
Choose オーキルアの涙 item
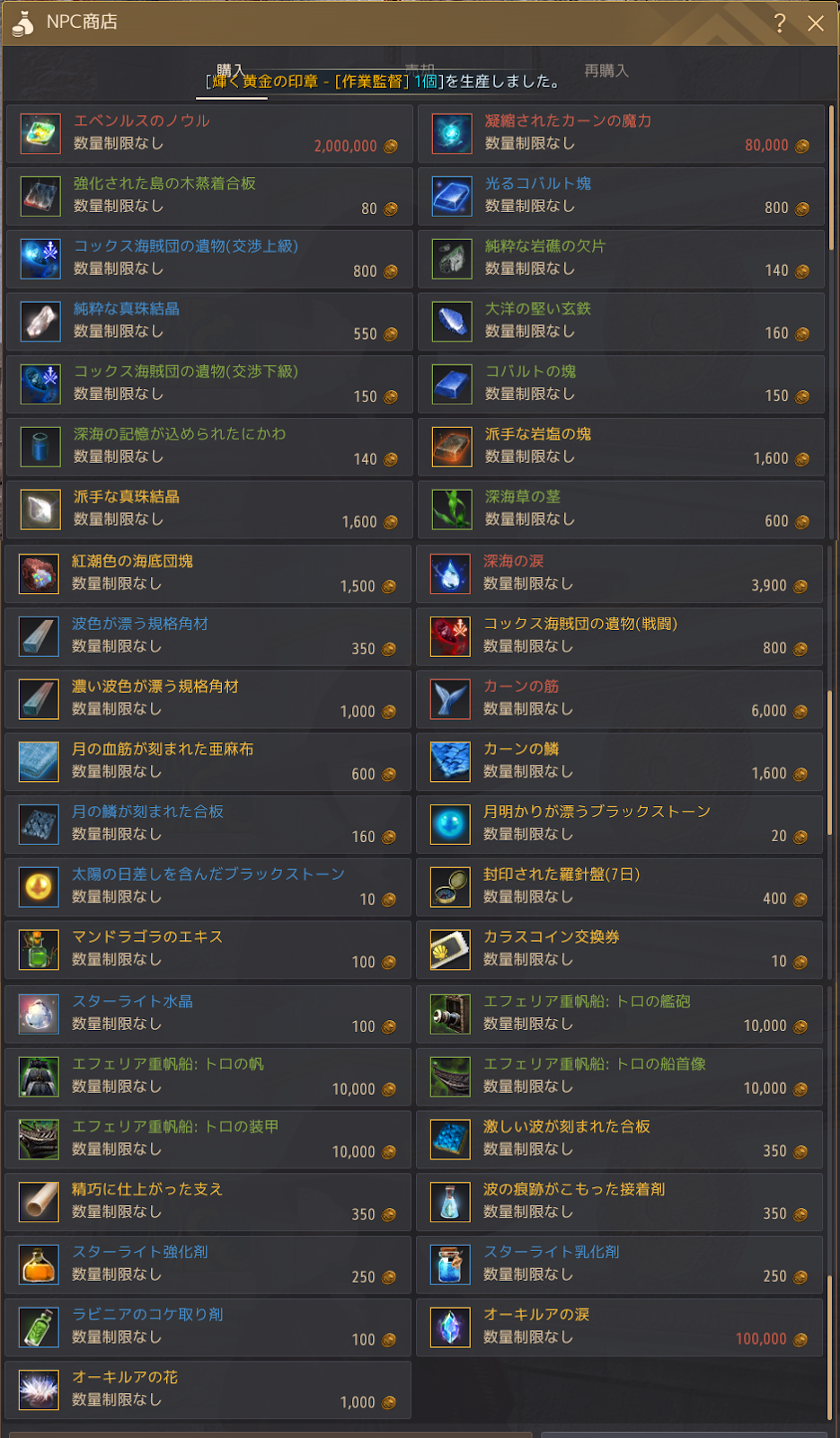[619, 1327]
